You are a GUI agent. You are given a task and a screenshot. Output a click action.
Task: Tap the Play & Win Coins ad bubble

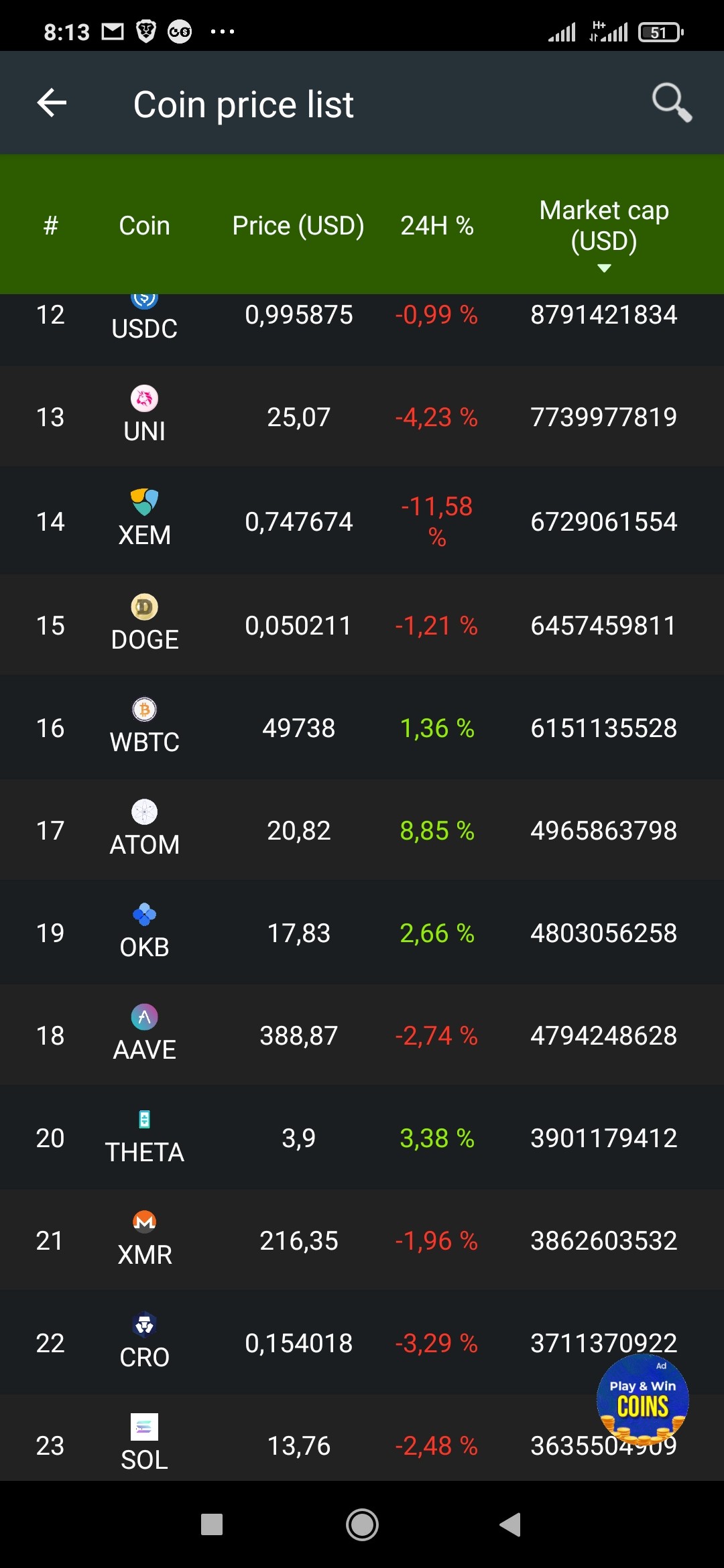click(642, 1399)
